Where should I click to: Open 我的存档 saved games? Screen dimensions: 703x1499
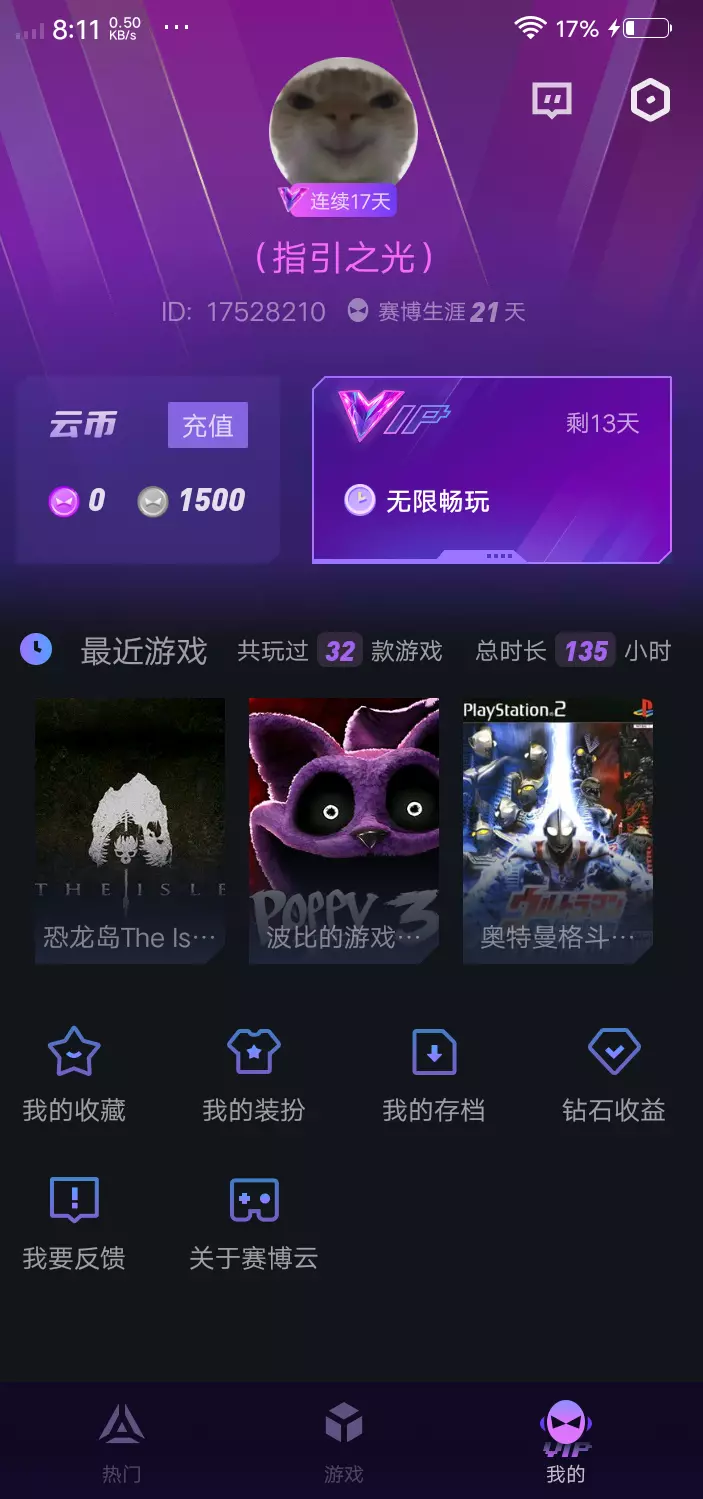coord(434,1075)
